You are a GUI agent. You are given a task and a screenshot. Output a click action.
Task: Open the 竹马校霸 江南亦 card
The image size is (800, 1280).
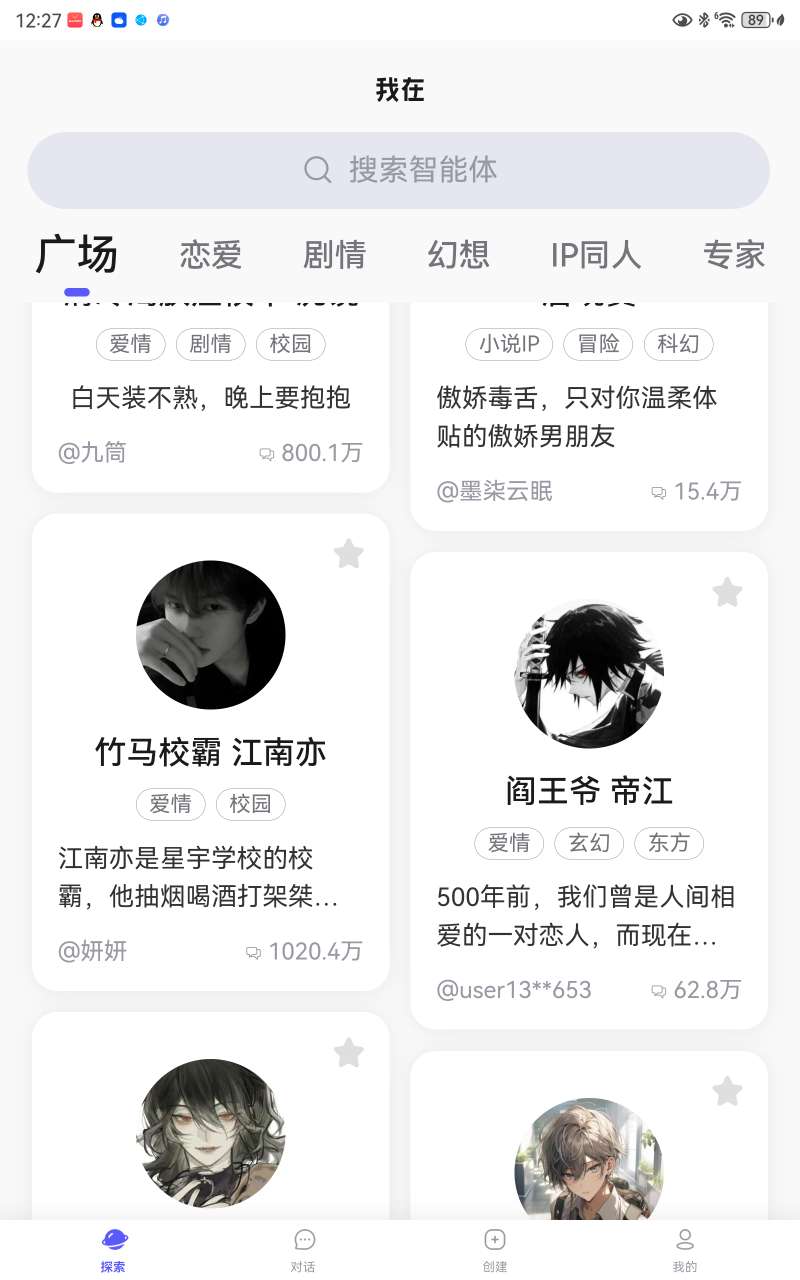coord(211,752)
